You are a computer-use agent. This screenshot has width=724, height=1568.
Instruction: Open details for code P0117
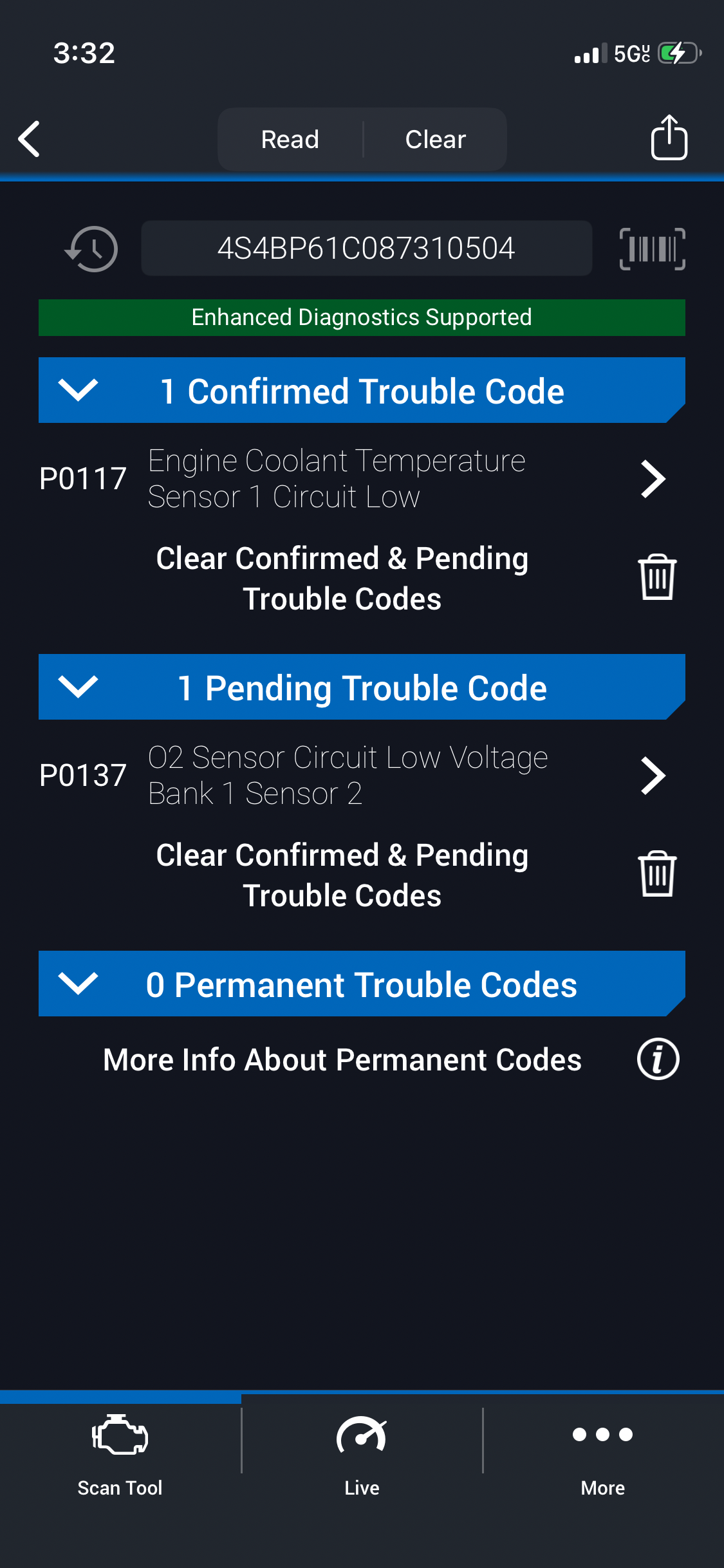tap(653, 479)
